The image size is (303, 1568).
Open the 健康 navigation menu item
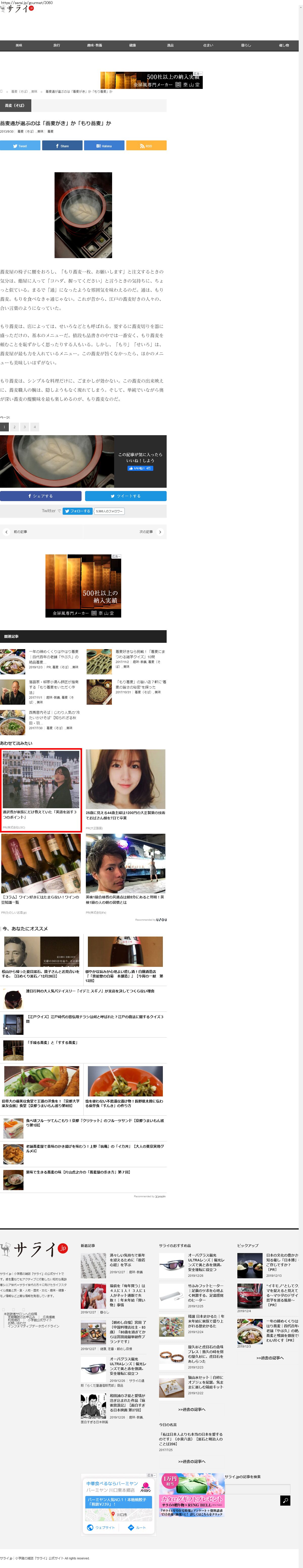[133, 45]
